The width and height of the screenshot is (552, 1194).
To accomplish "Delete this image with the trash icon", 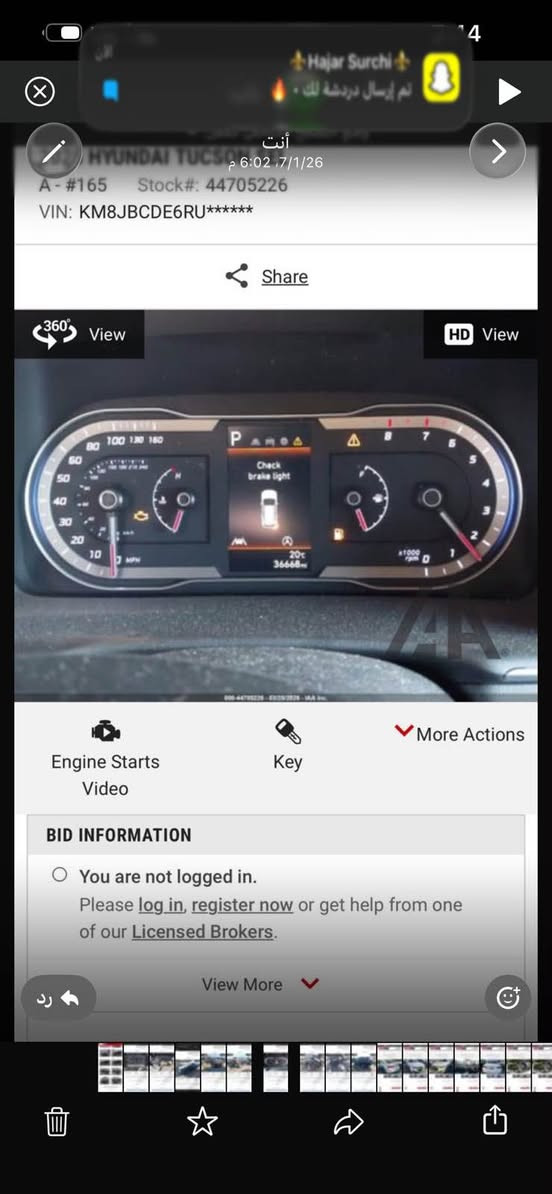I will [57, 1122].
